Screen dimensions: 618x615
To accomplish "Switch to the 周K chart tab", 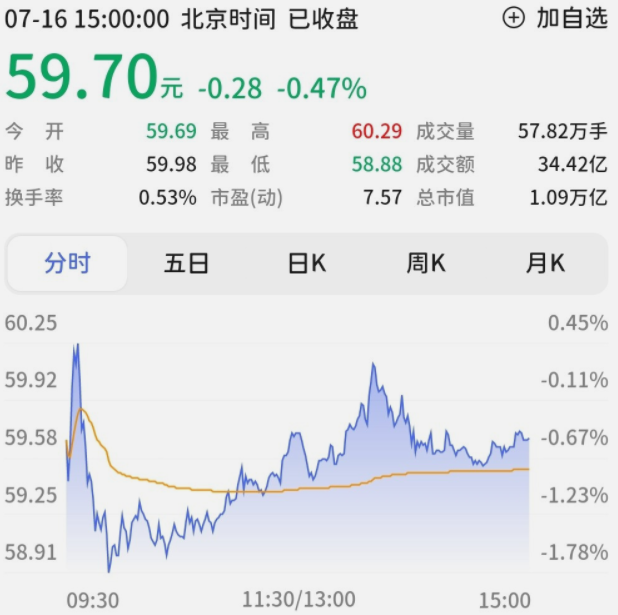I will pyautogui.click(x=426, y=263).
